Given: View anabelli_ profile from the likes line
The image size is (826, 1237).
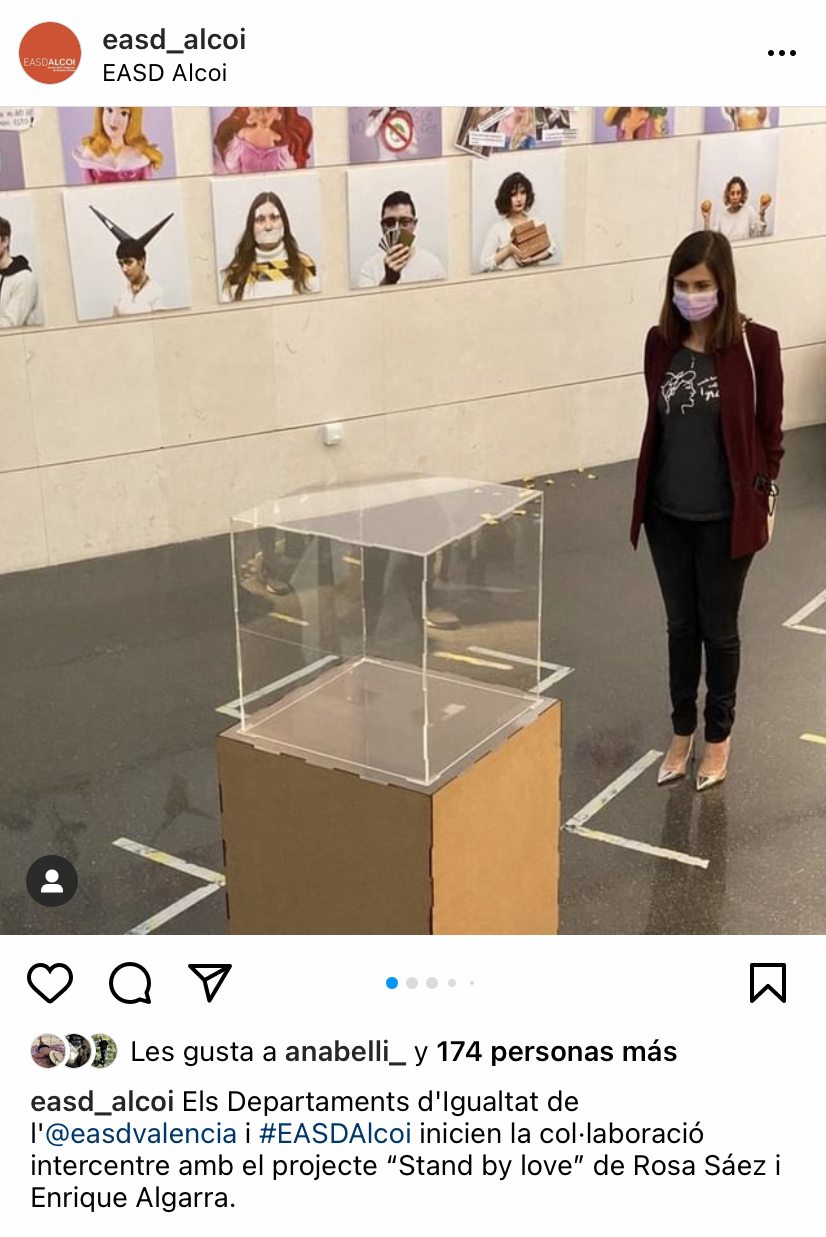Looking at the screenshot, I should 345,1052.
